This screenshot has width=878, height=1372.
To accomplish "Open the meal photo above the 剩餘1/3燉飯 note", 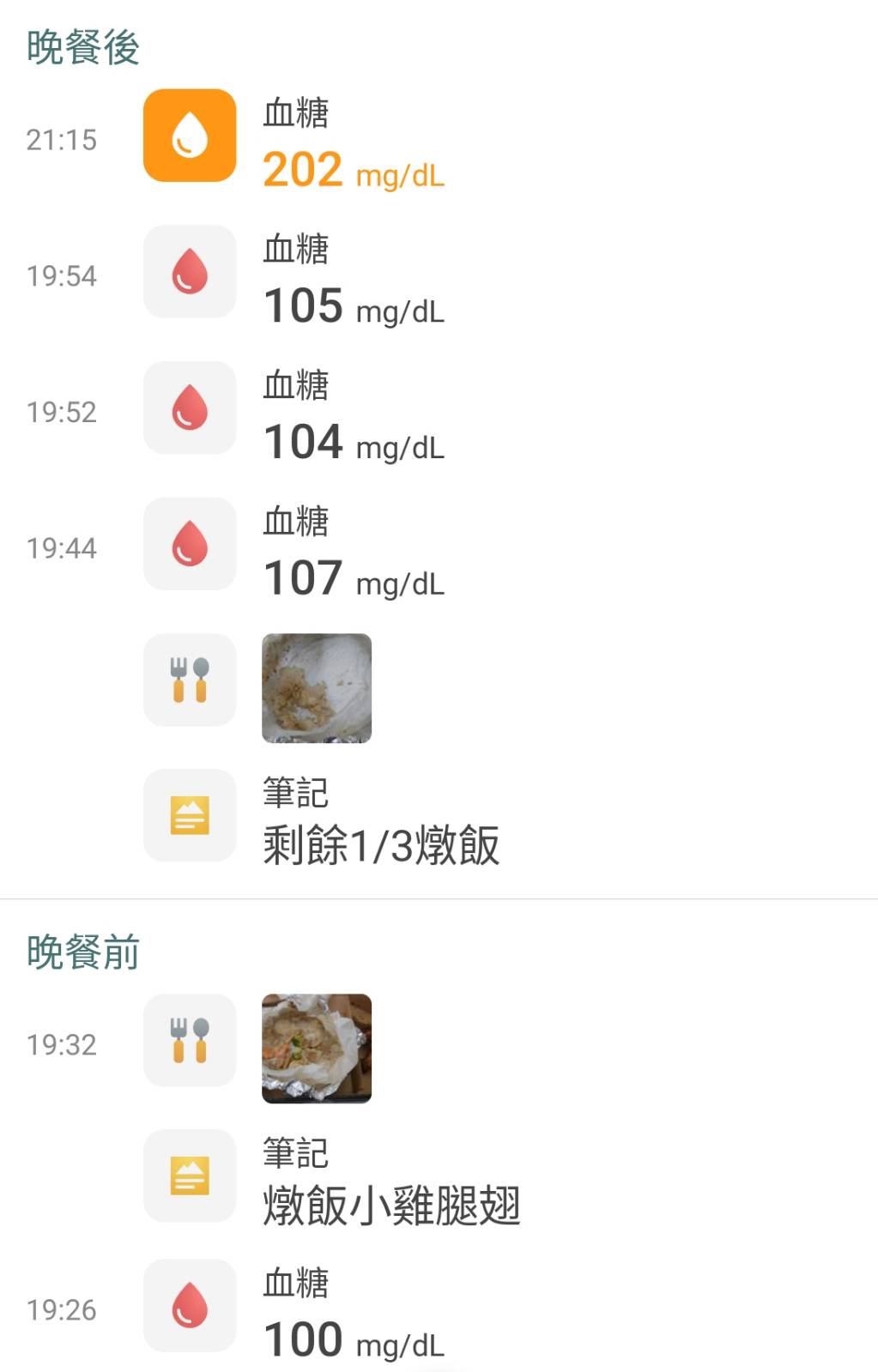I will point(316,687).
